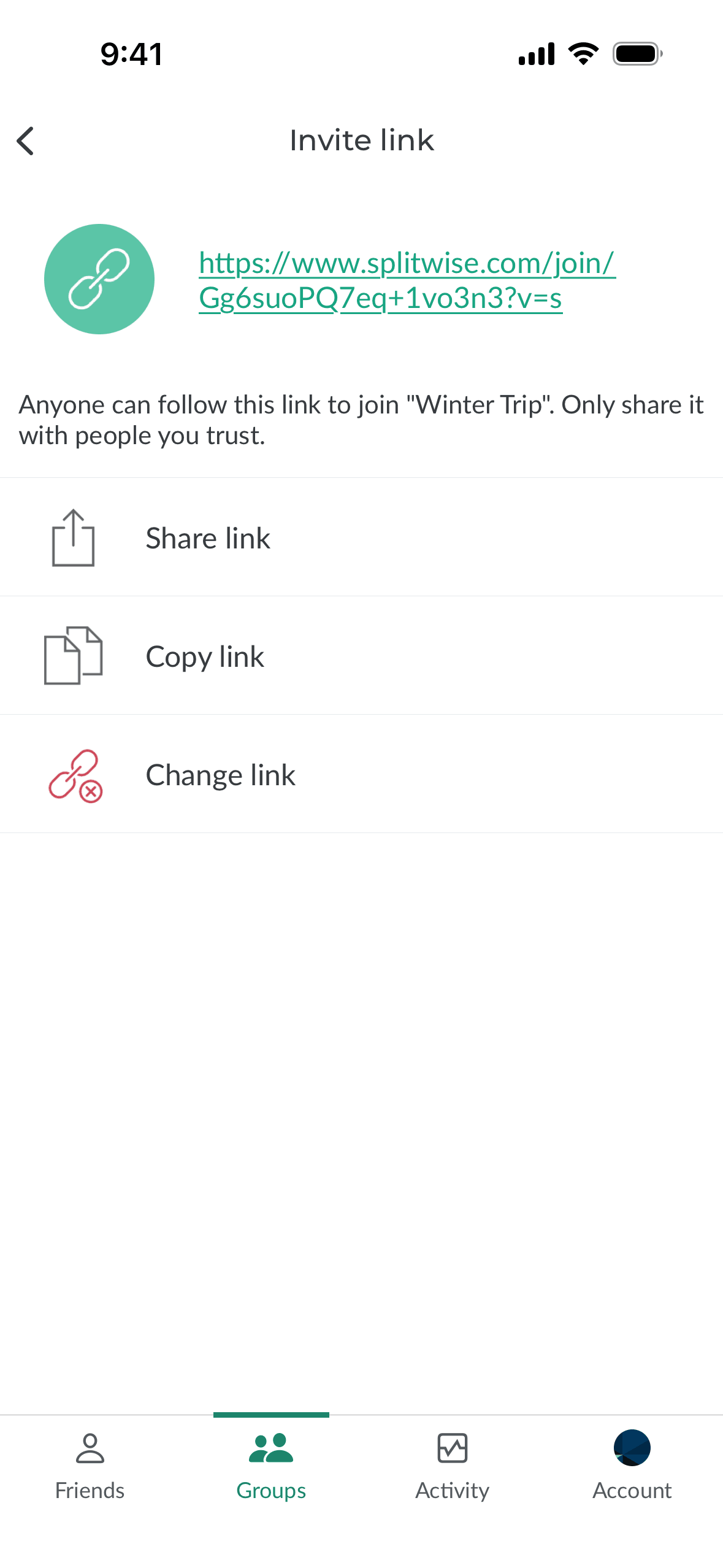This screenshot has width=723, height=1568.
Task: Open the Splitwise join link
Action: pyautogui.click(x=407, y=280)
